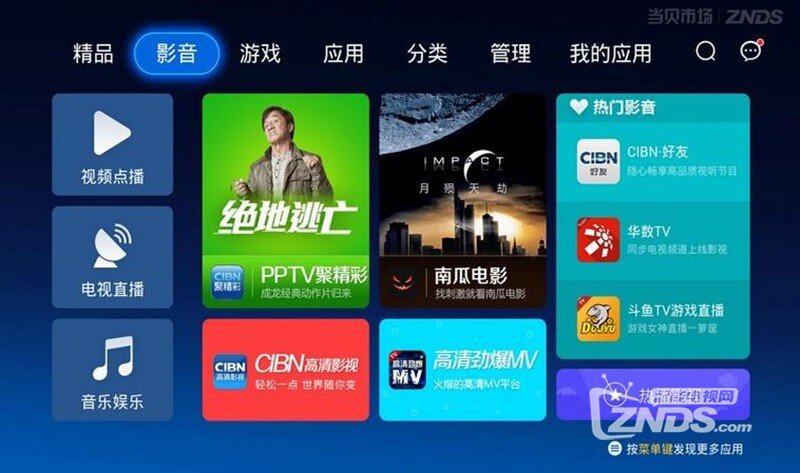Switch to the 分类 tab
Screen dimensions: 800x473
click(x=427, y=53)
